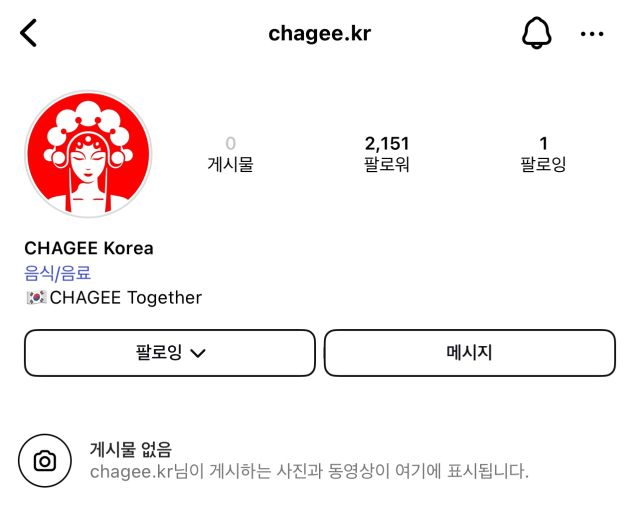Image resolution: width=640 pixels, height=515 pixels.
Task: Open the notifications bell for chagee.kr
Action: 537,33
